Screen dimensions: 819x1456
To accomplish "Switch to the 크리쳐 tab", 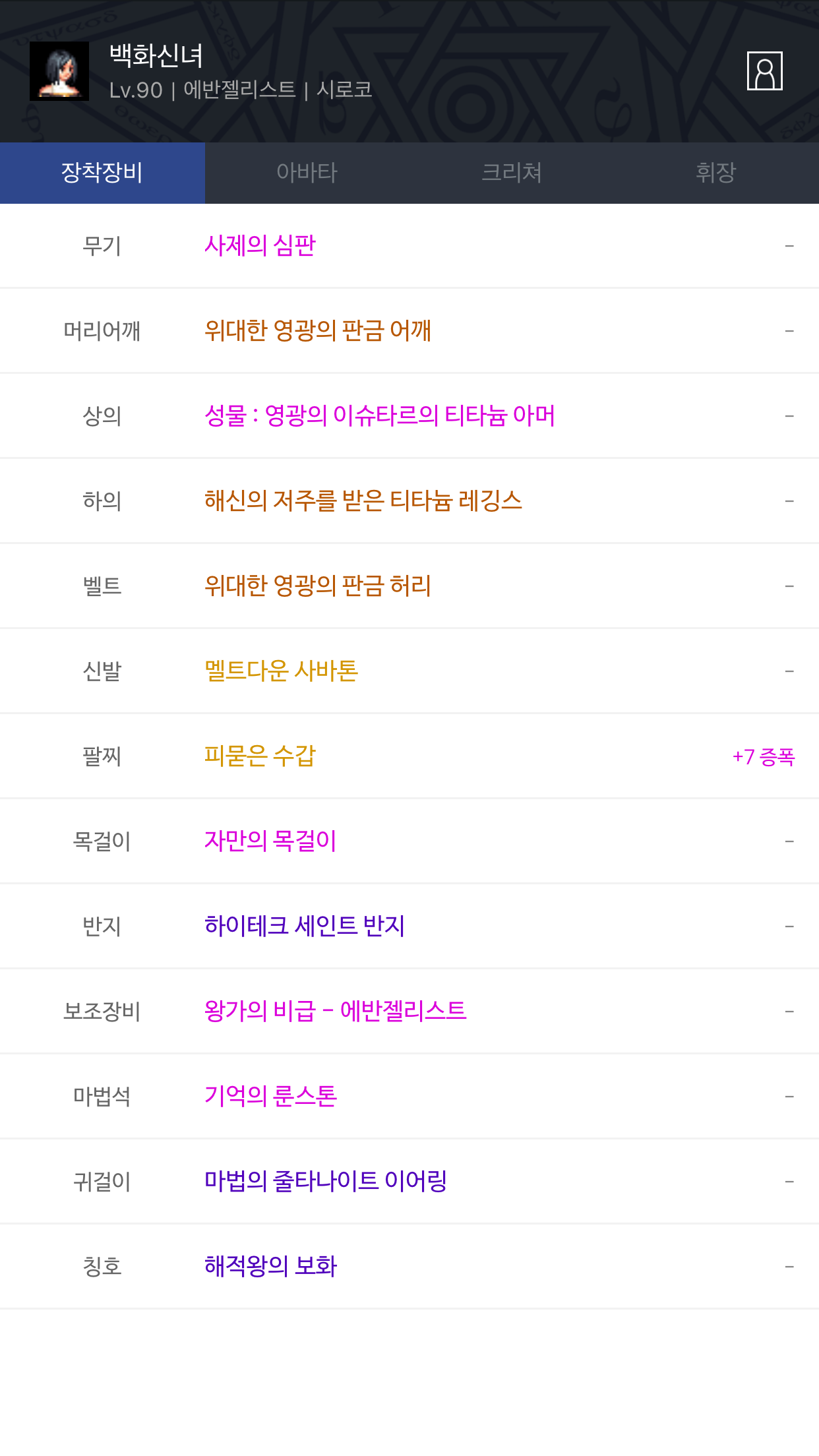I will [512, 173].
